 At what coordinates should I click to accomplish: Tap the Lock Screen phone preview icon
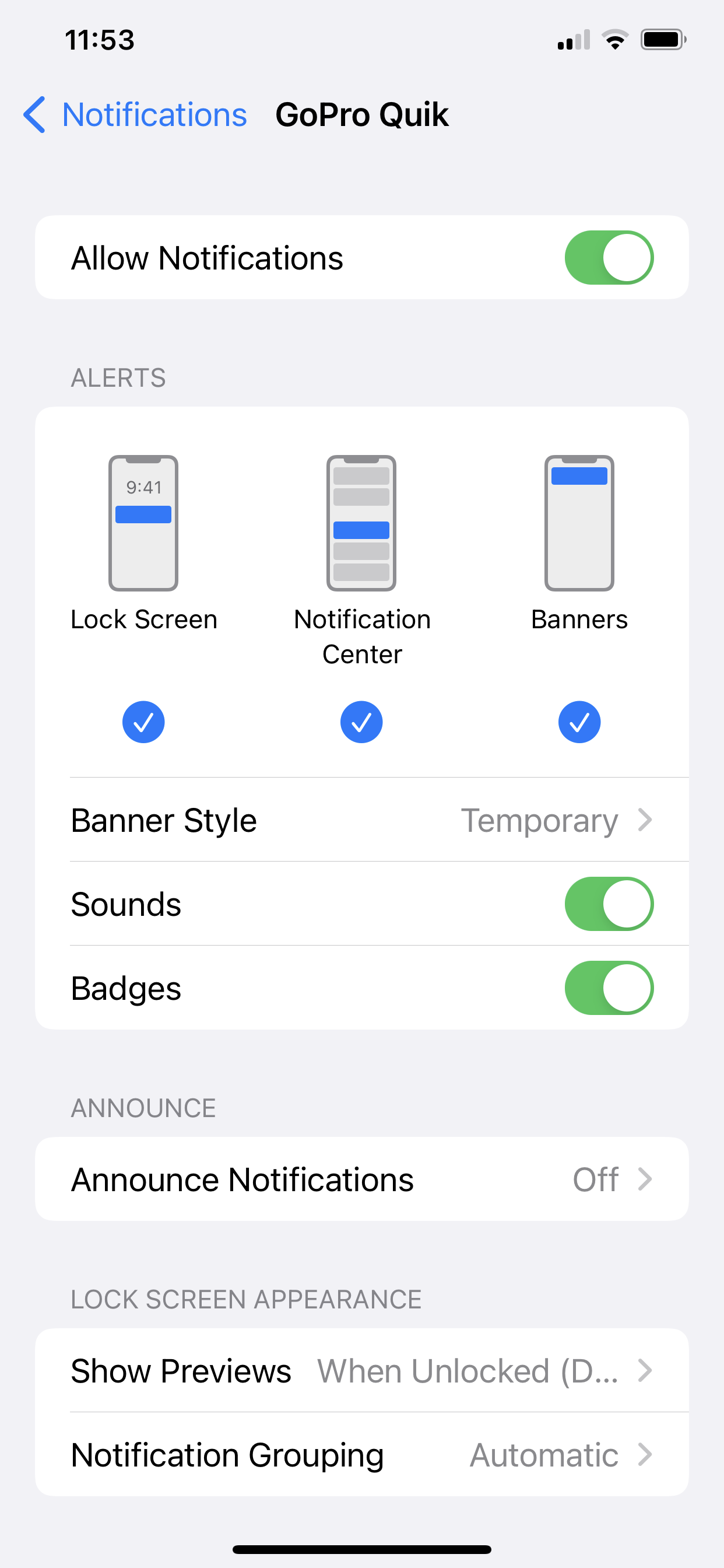pyautogui.click(x=143, y=522)
